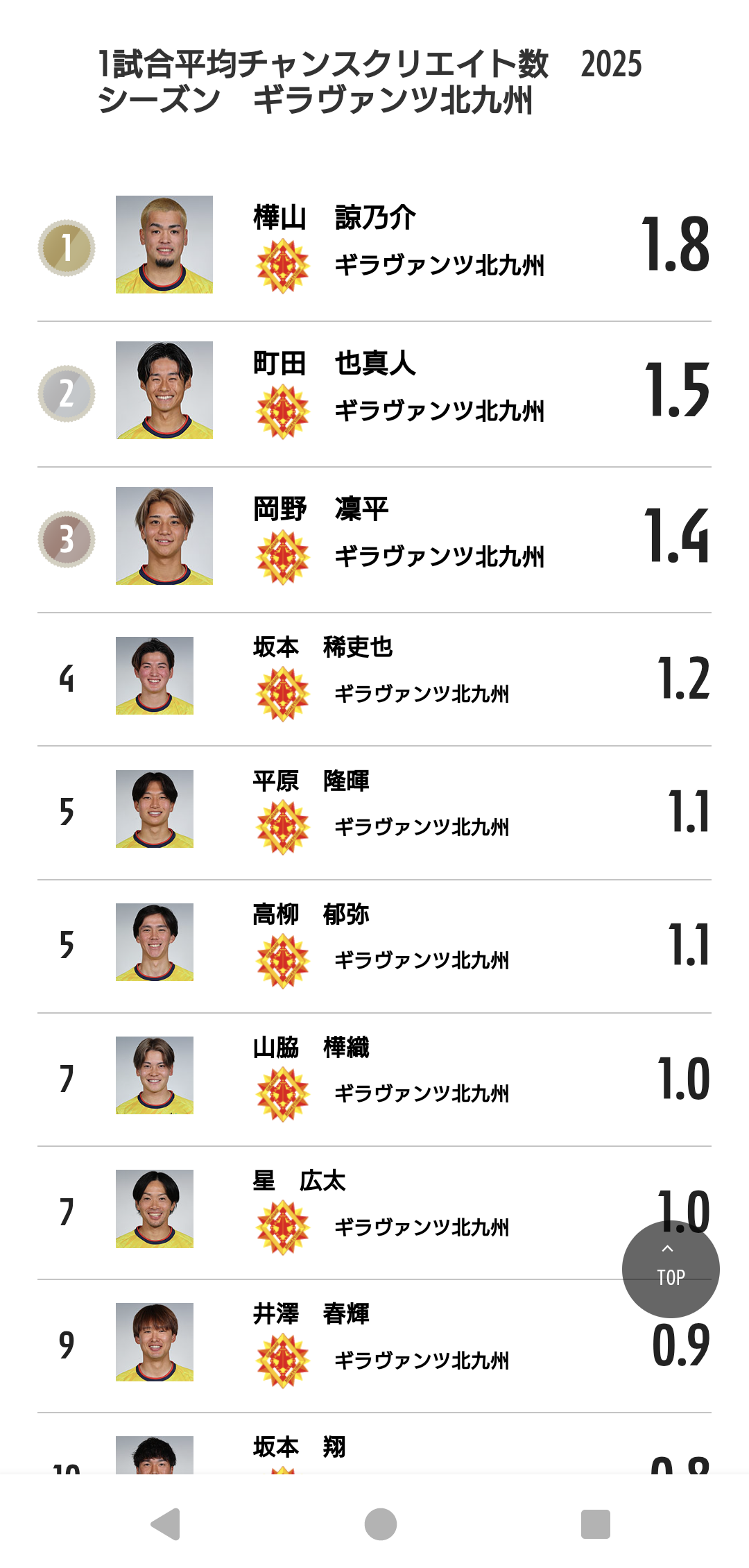Screen dimensions: 749x1568
Task: Open the row for 町田 也真人
Action: click(x=374, y=394)
